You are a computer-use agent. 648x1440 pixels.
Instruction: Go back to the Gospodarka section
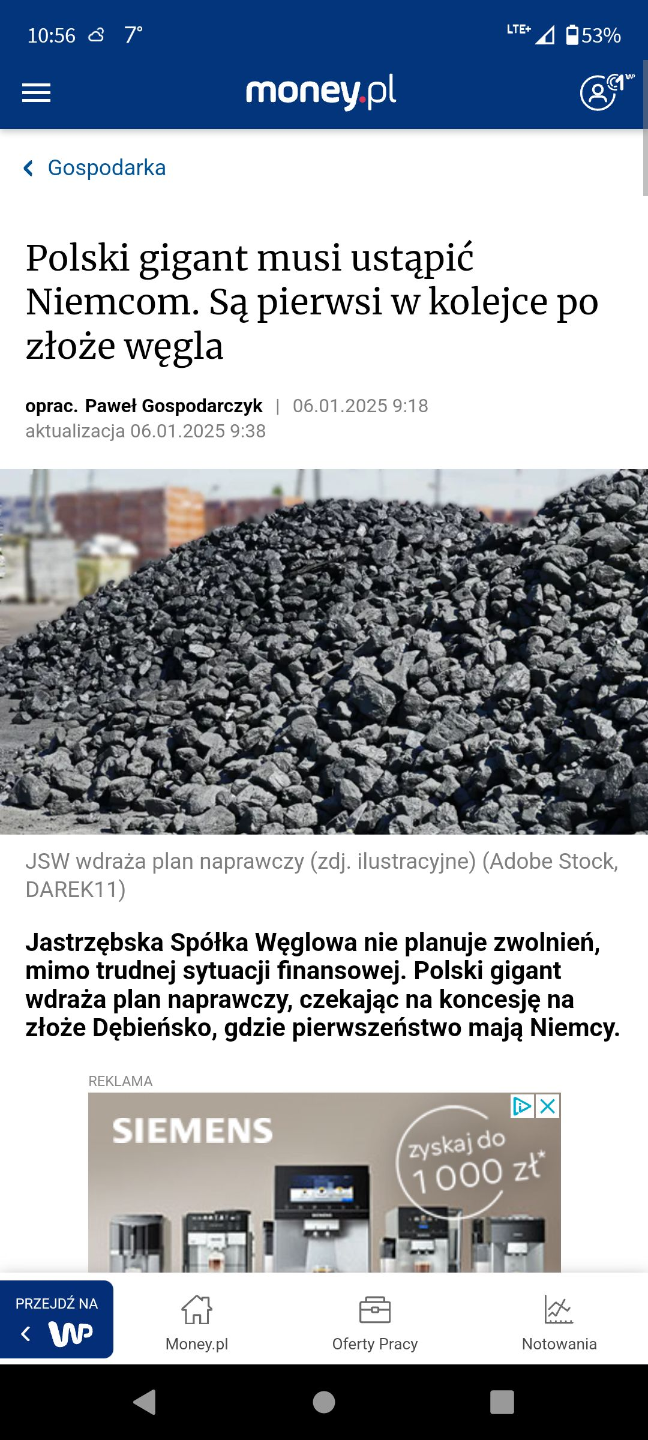[95, 168]
